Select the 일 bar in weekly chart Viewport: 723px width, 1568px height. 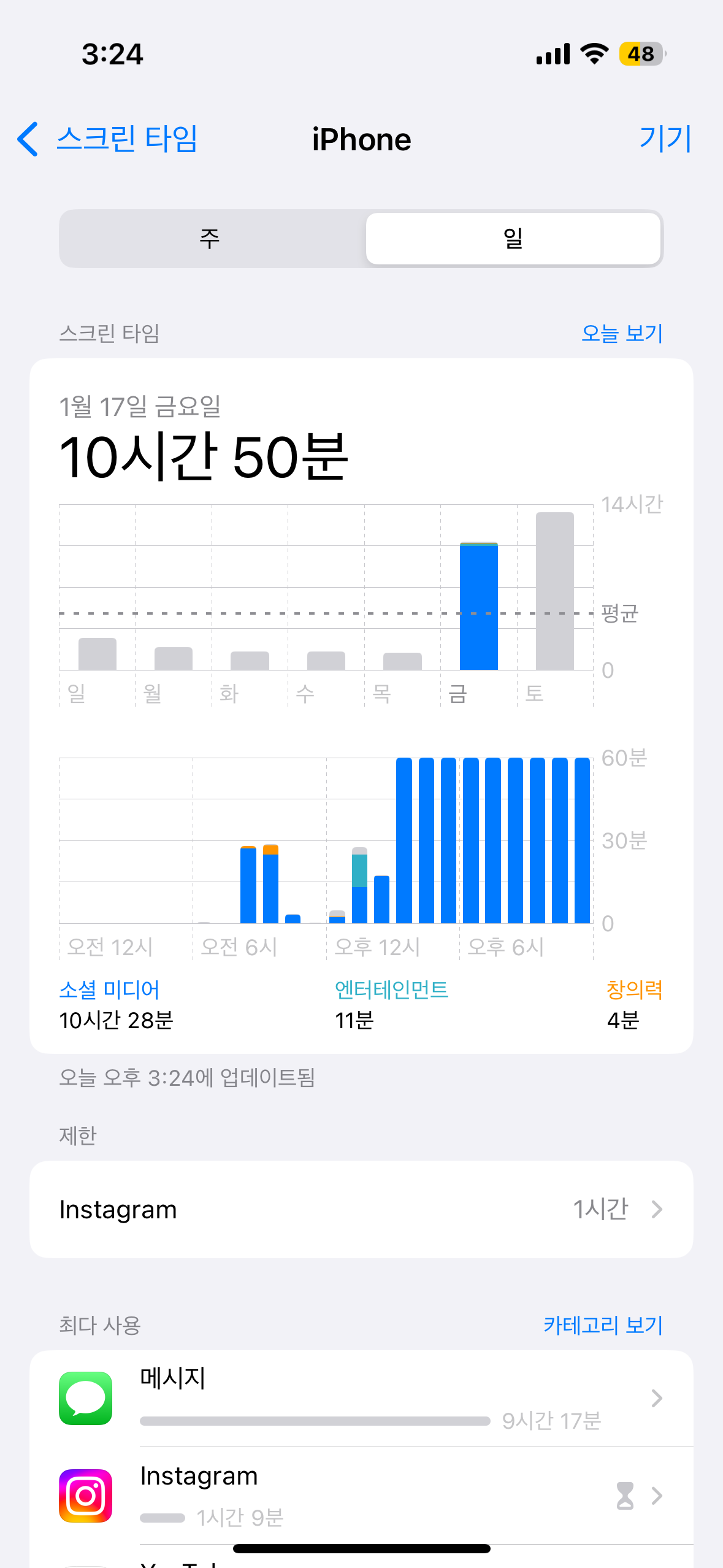[98, 653]
